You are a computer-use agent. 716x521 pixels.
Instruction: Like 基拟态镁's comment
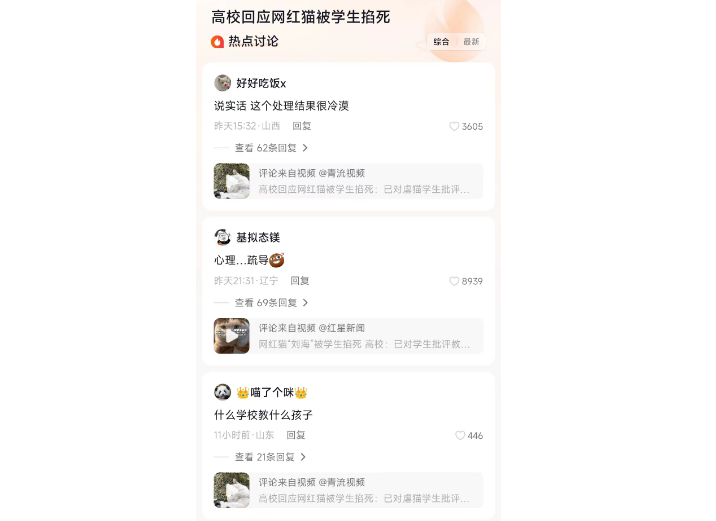coord(454,282)
